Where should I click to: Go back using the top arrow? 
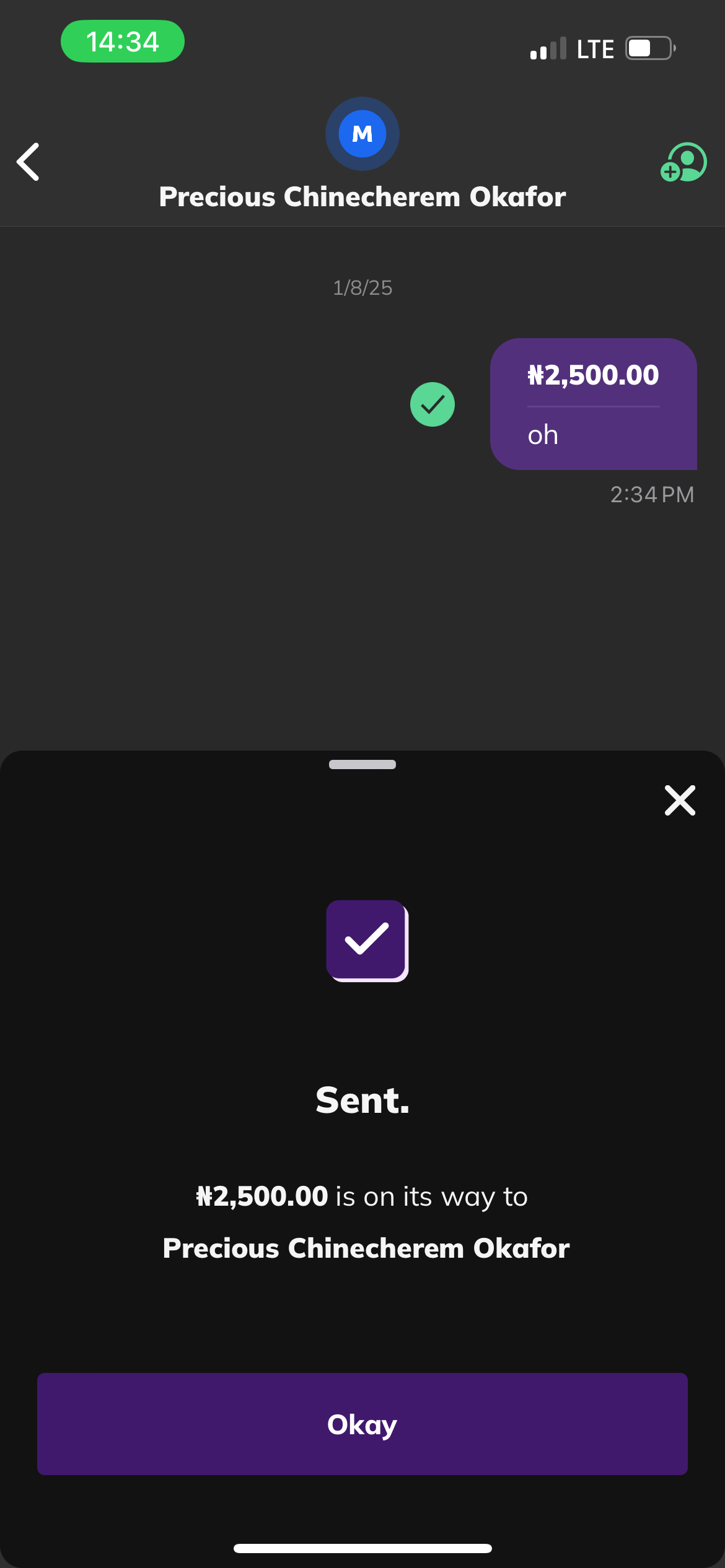[x=29, y=162]
